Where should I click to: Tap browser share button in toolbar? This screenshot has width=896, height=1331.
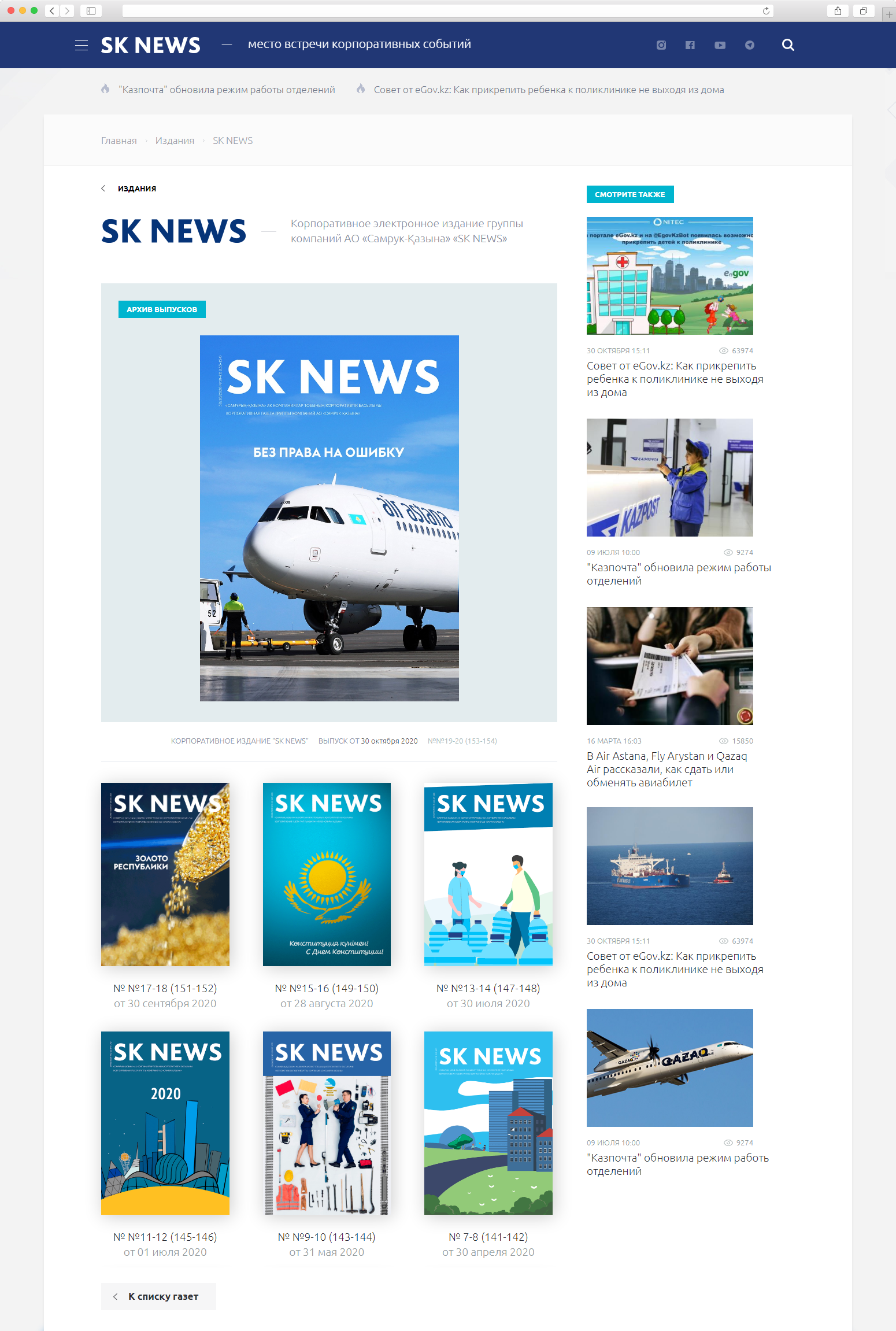click(x=838, y=10)
